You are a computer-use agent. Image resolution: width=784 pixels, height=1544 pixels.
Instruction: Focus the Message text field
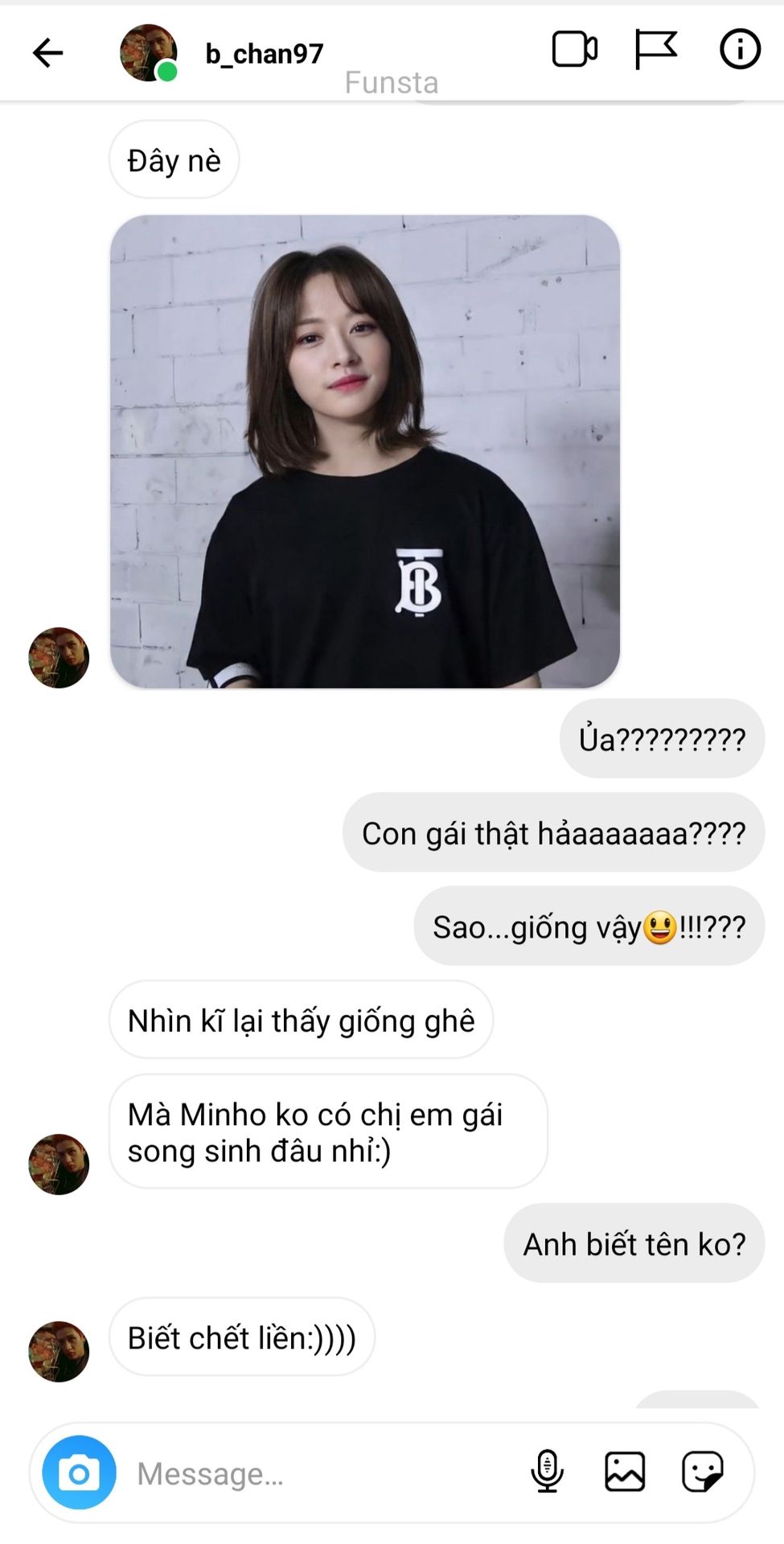click(322, 1473)
